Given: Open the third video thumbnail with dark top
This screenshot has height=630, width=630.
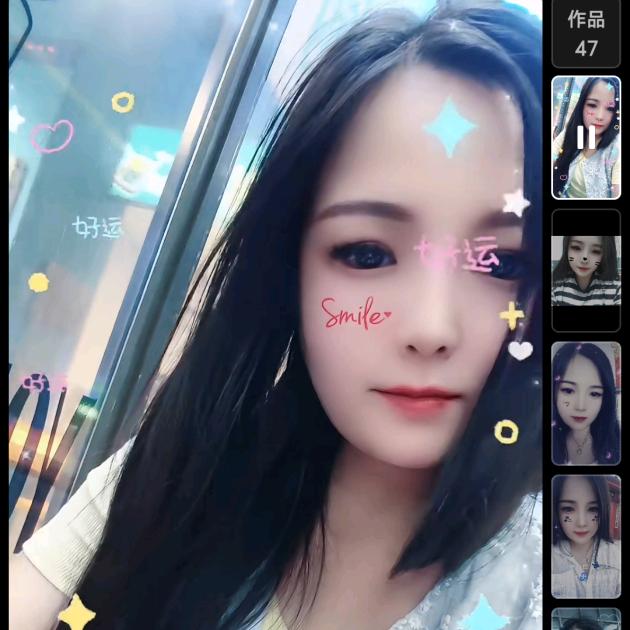Looking at the screenshot, I should click(x=586, y=403).
